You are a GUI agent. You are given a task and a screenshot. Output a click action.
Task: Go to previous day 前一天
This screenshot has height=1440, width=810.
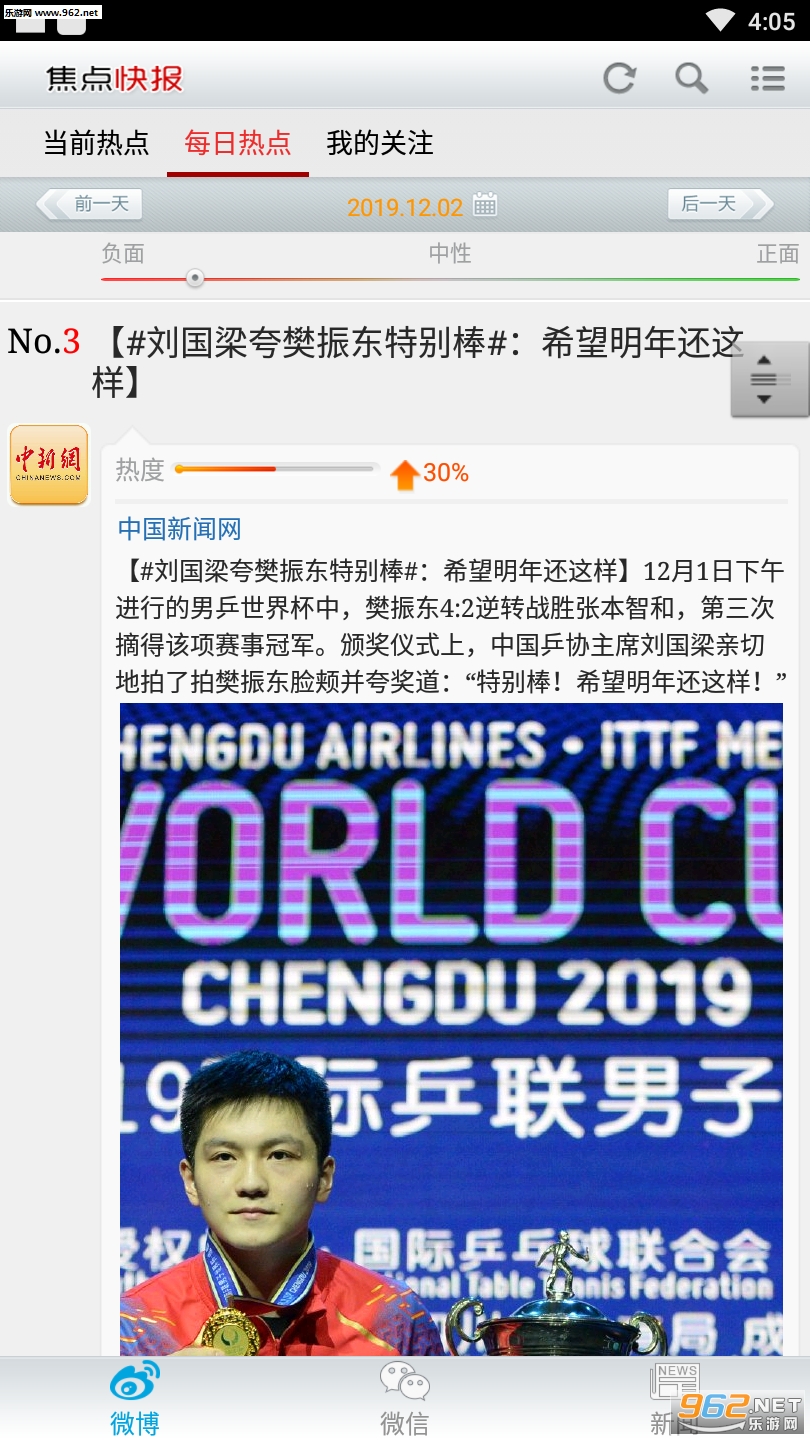click(89, 204)
